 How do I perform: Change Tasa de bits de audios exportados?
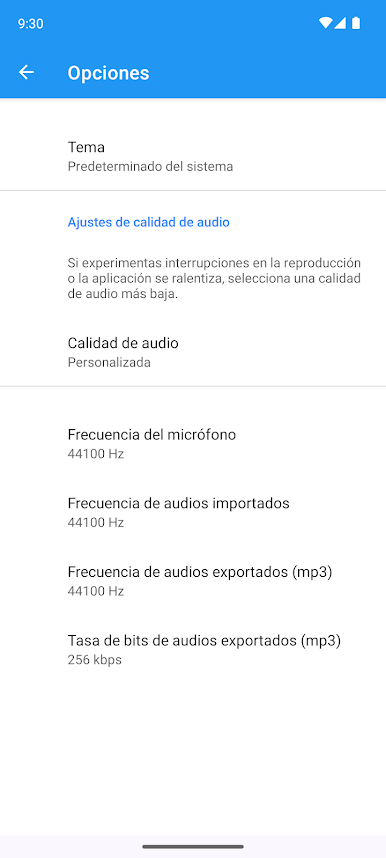[193, 650]
